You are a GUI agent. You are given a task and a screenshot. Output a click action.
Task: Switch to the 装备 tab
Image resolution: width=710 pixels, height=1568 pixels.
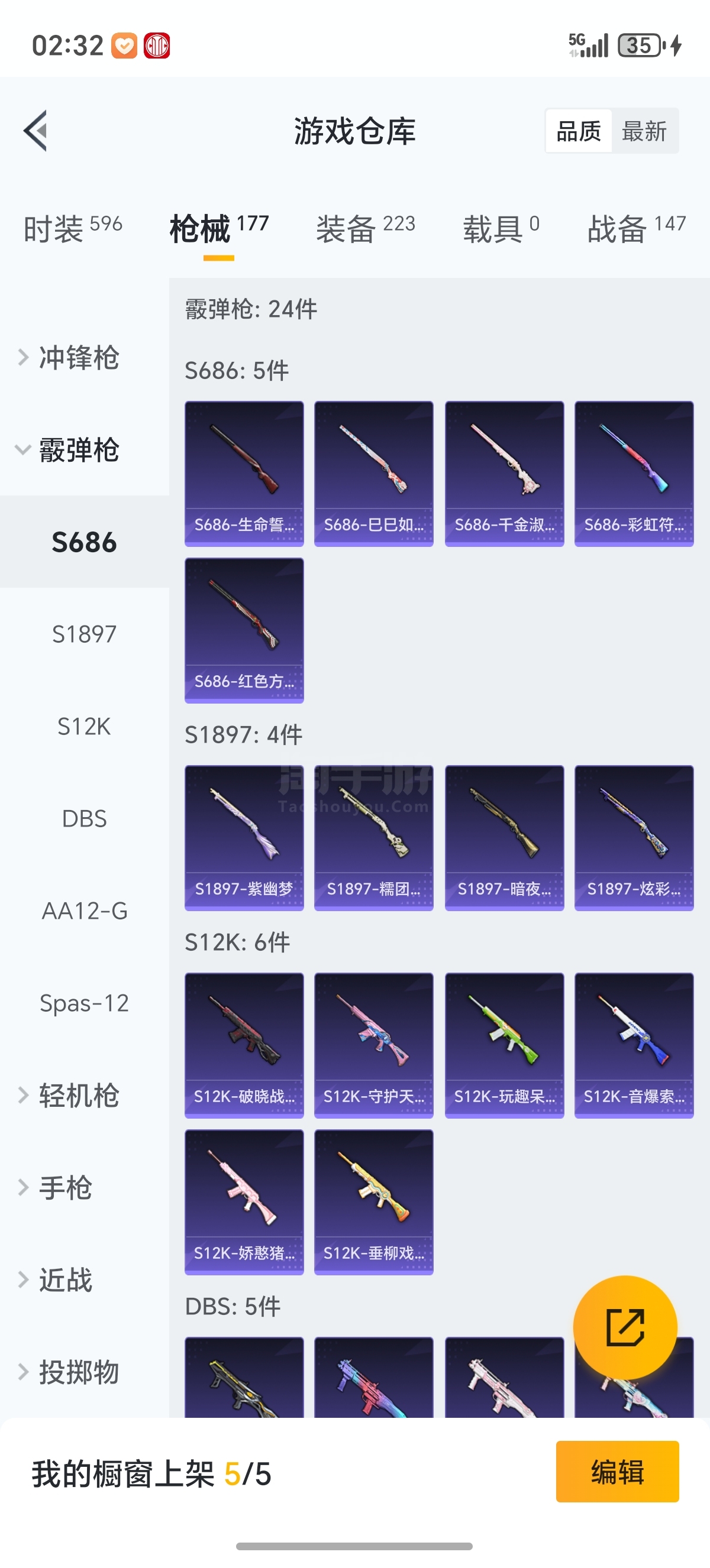[x=364, y=229]
